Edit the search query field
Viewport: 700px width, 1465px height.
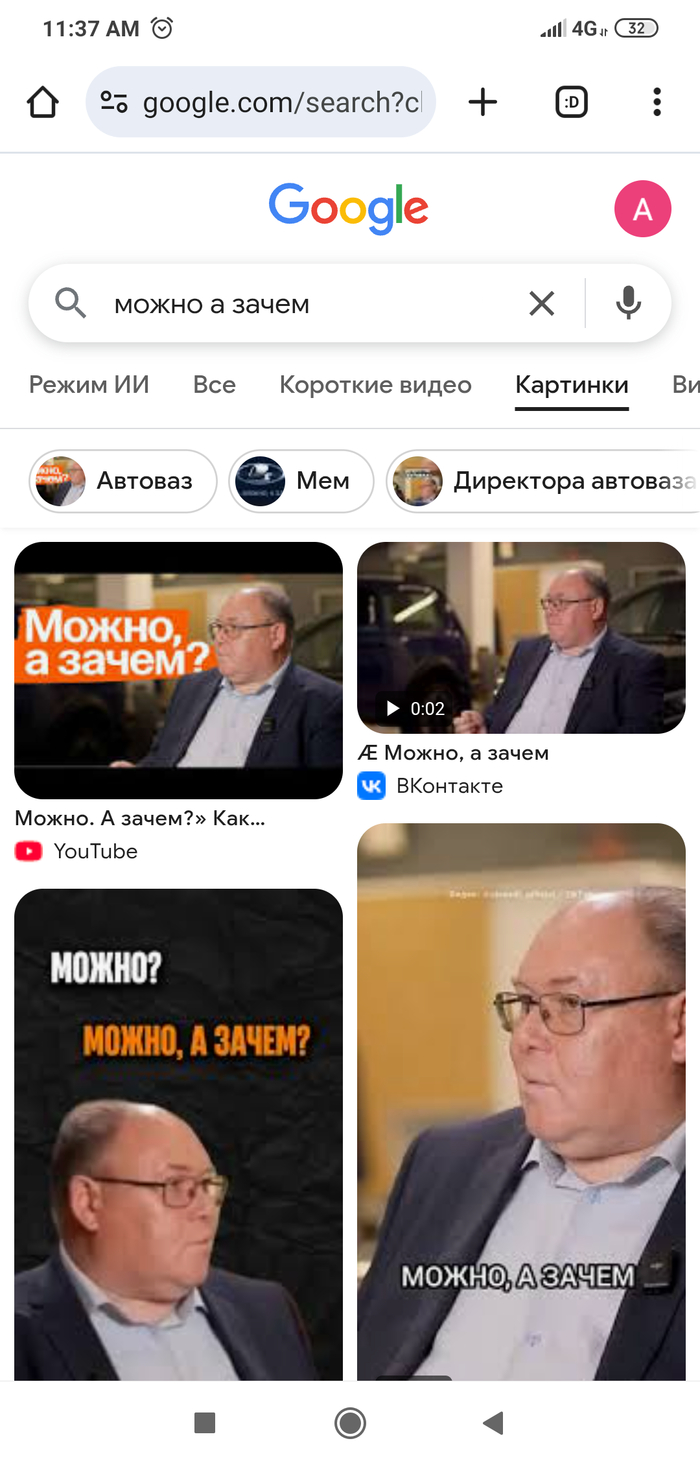click(x=300, y=304)
